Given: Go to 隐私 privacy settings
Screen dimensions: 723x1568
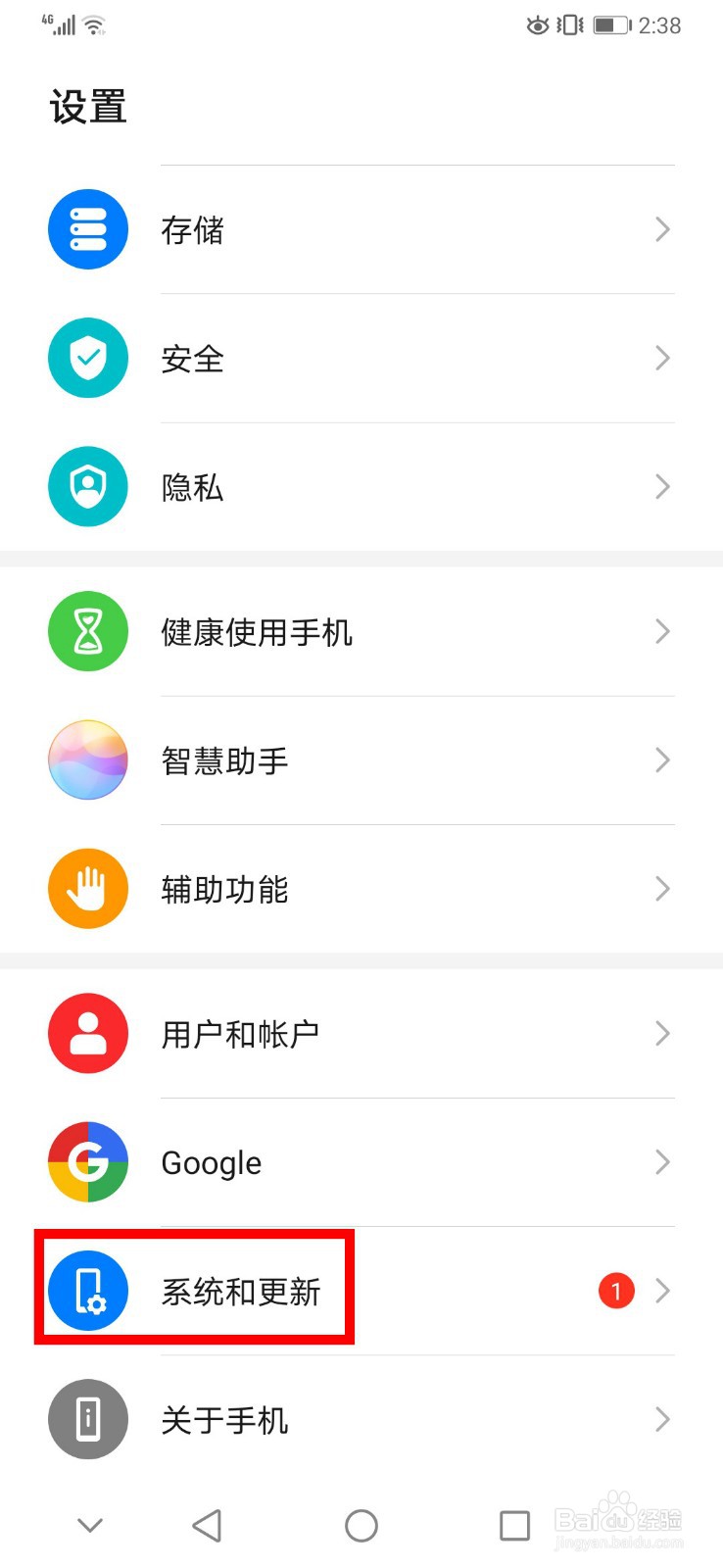Looking at the screenshot, I should (361, 487).
